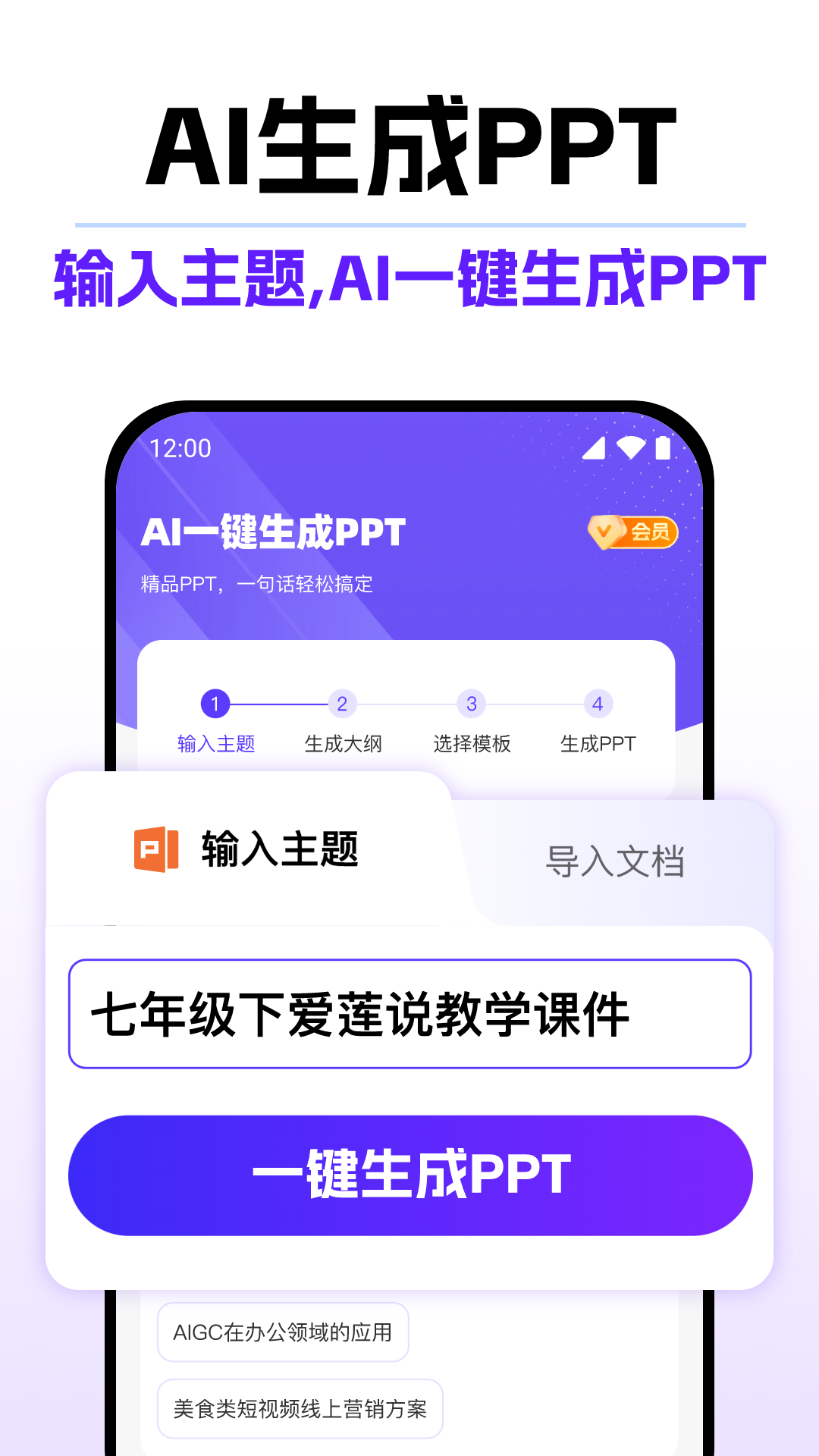Click the 12:00 clock display
The width and height of the screenshot is (819, 1456).
click(182, 448)
